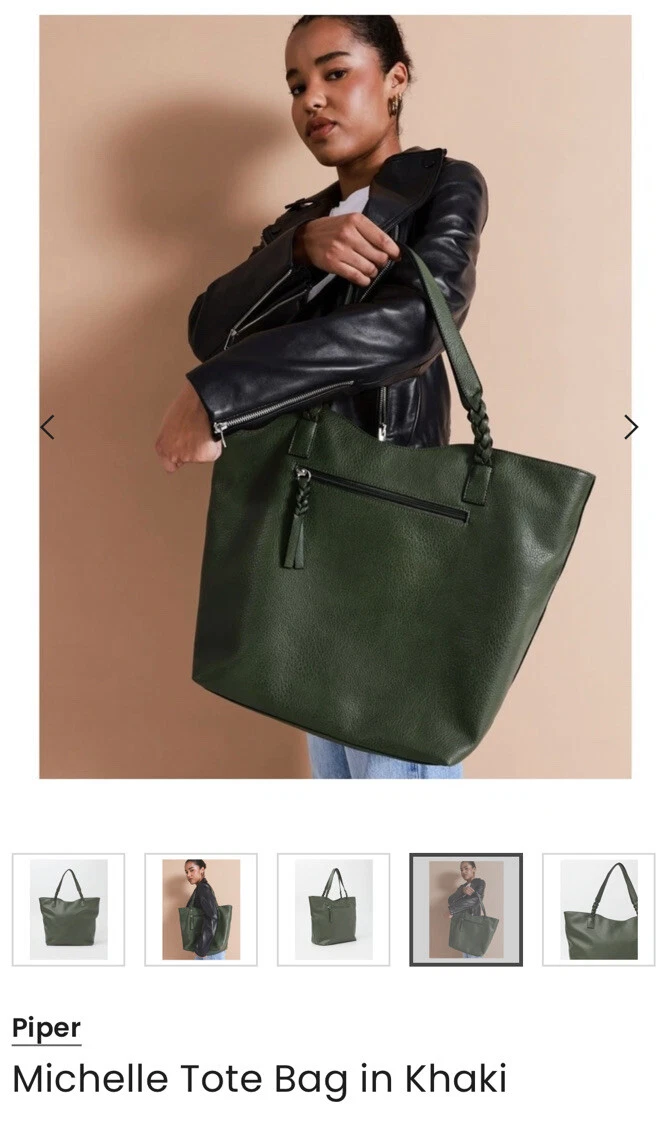
Task: Show the previous product photo
Action: 47,427
